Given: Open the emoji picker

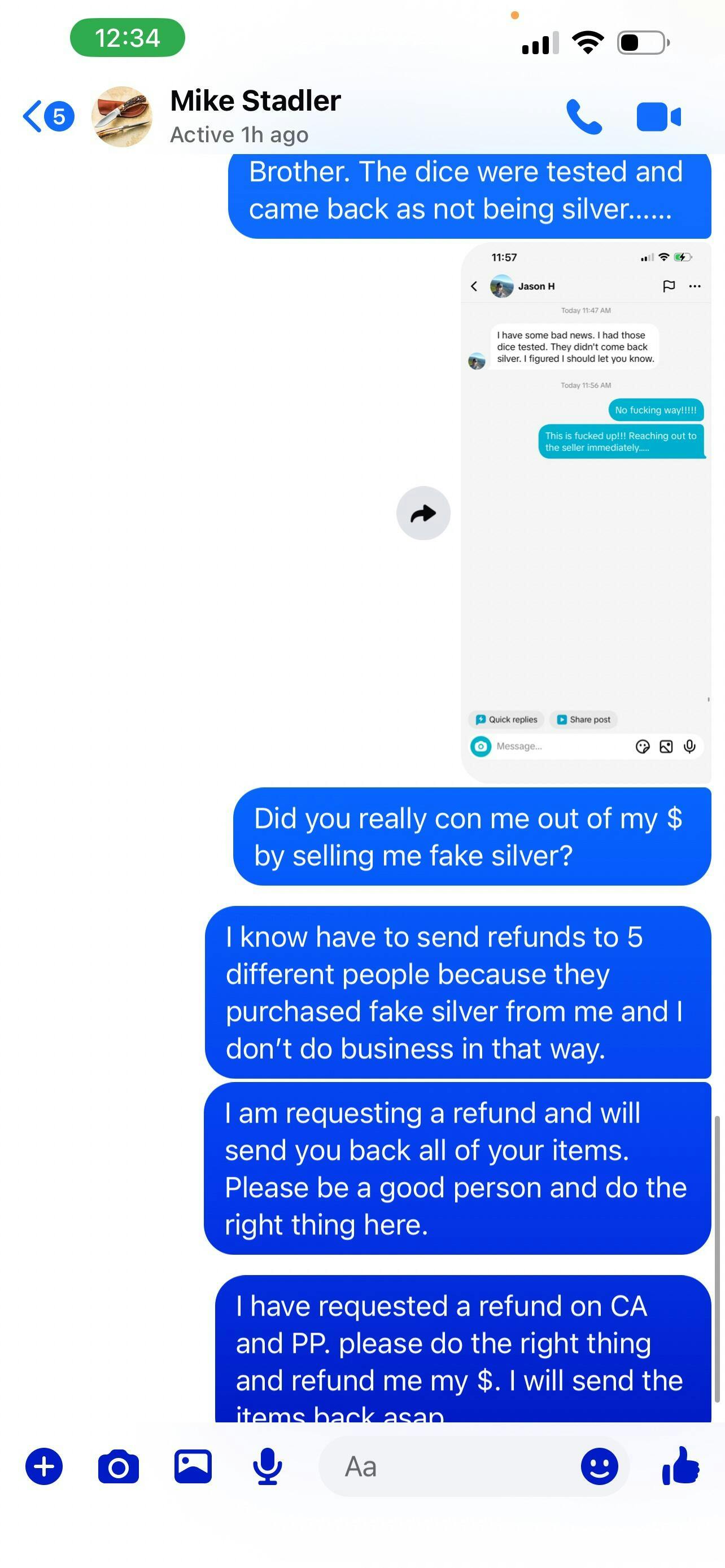Looking at the screenshot, I should coord(599,1466).
